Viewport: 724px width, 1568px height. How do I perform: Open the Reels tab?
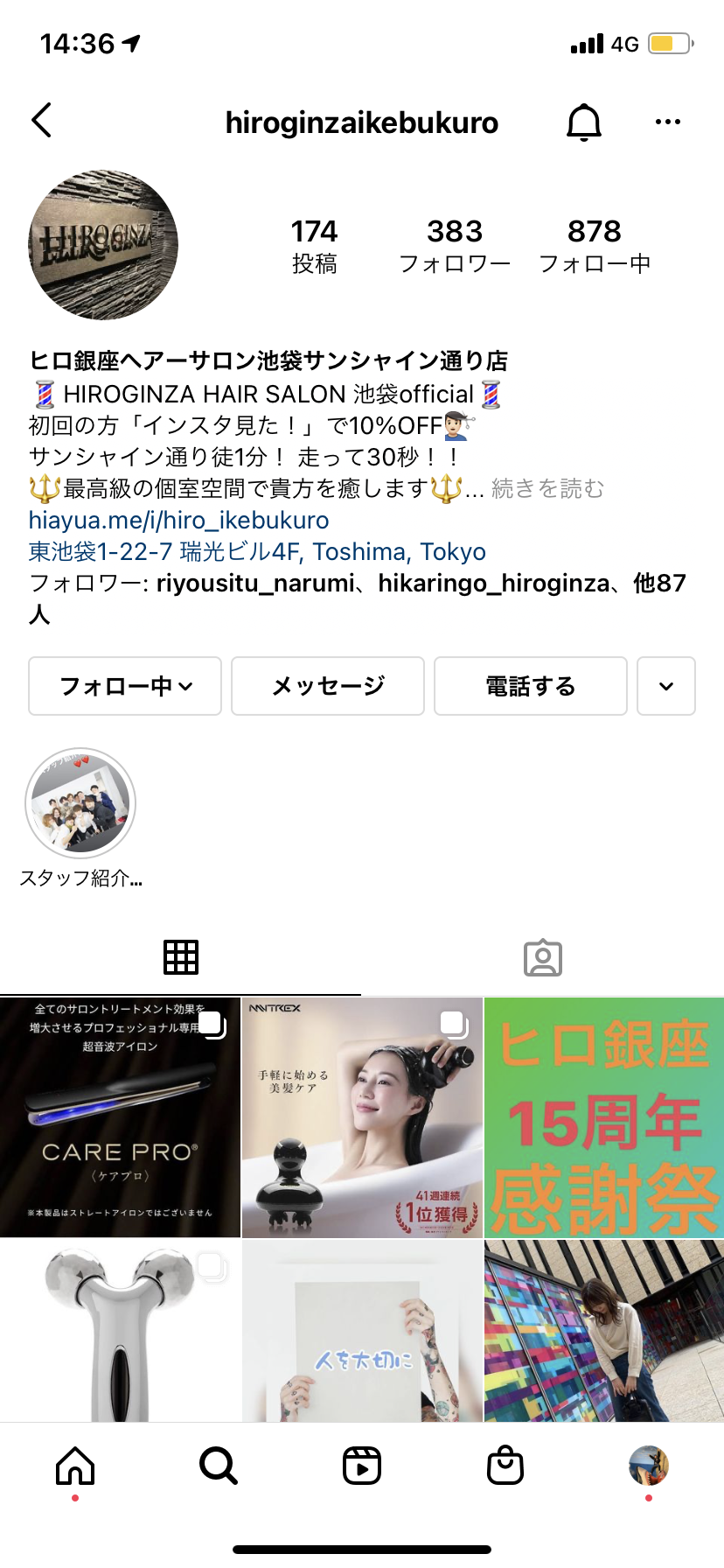pyautogui.click(x=362, y=1466)
